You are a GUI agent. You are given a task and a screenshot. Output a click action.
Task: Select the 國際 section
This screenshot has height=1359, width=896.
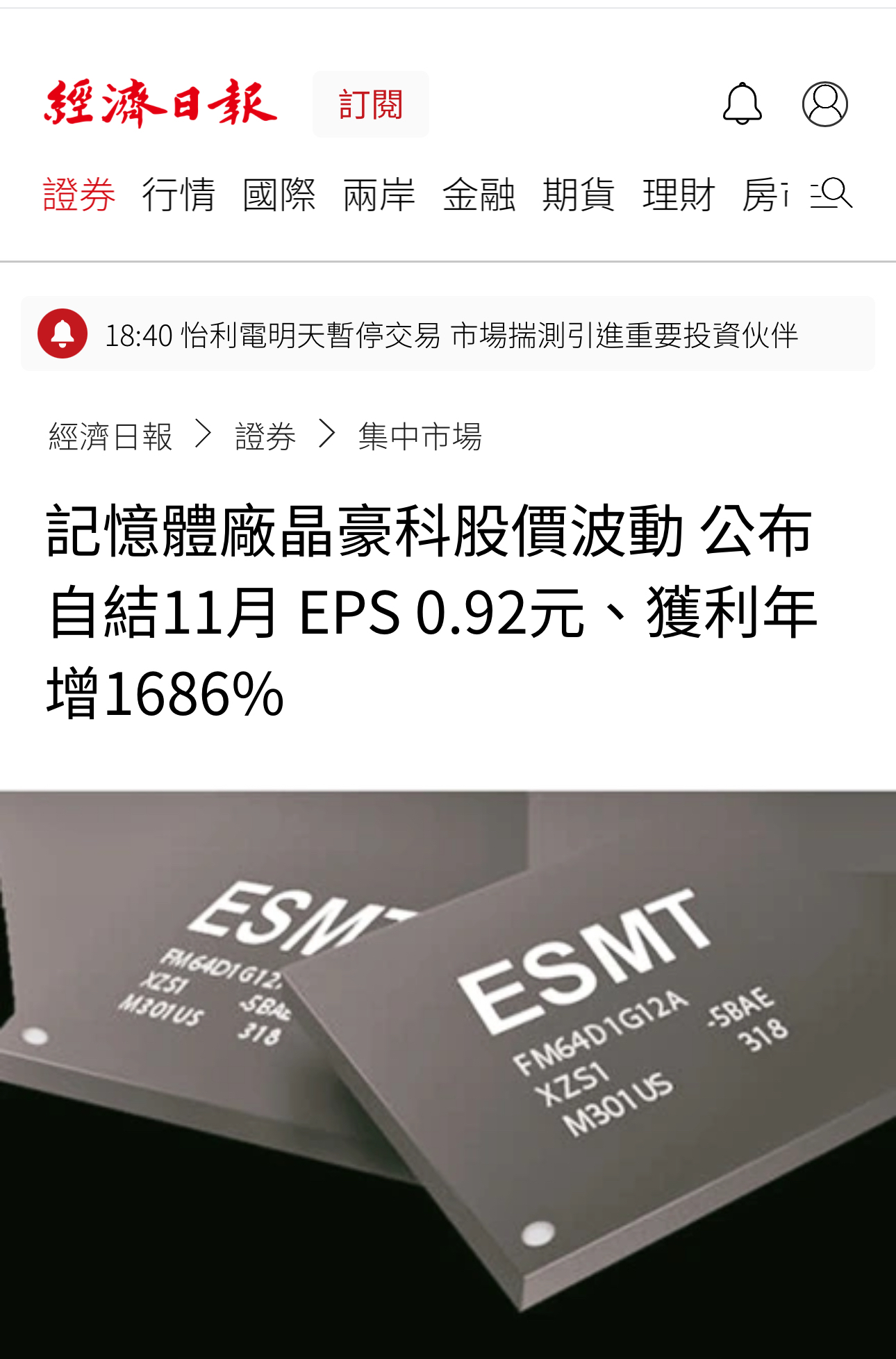coord(279,194)
